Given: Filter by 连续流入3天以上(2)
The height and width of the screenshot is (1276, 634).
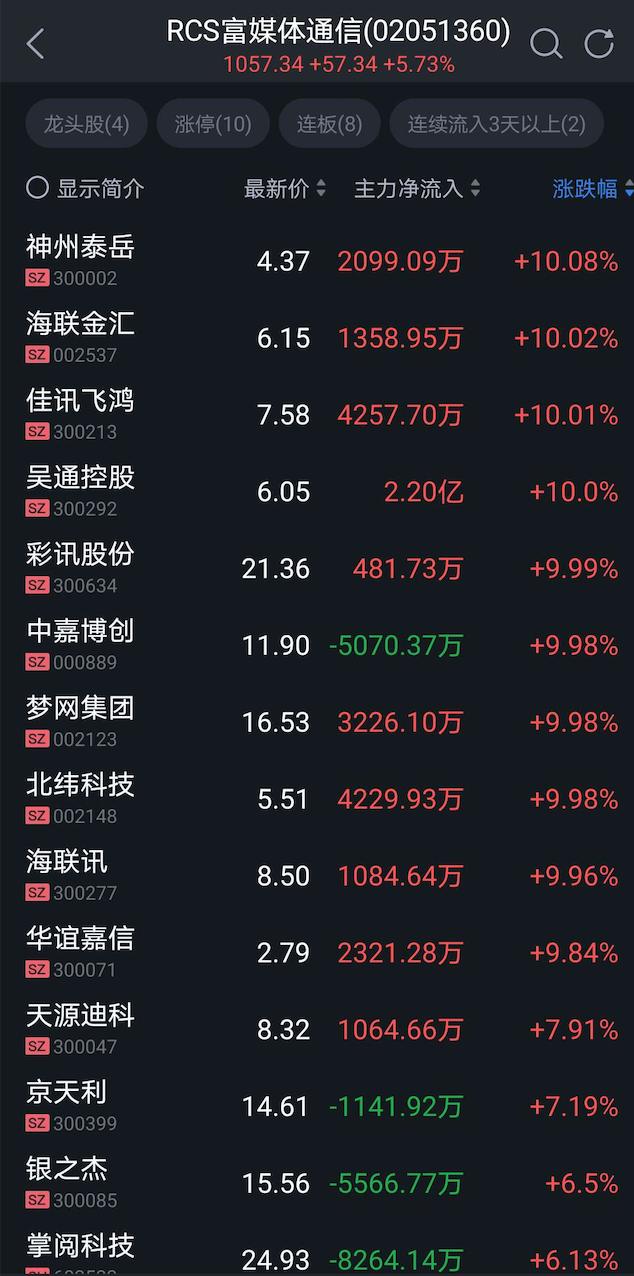Looking at the screenshot, I should click(496, 124).
